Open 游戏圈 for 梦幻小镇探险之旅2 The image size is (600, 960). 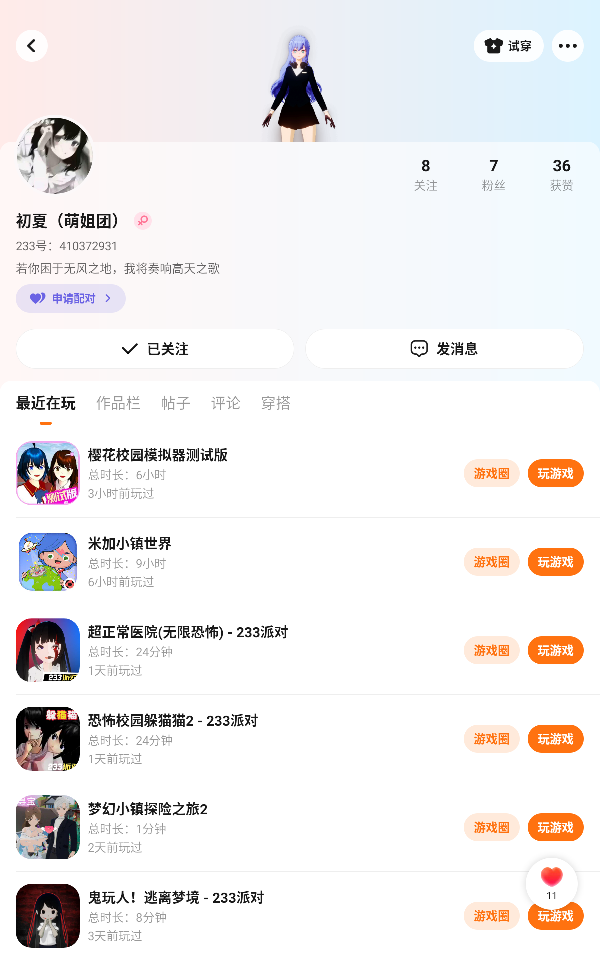(x=492, y=827)
